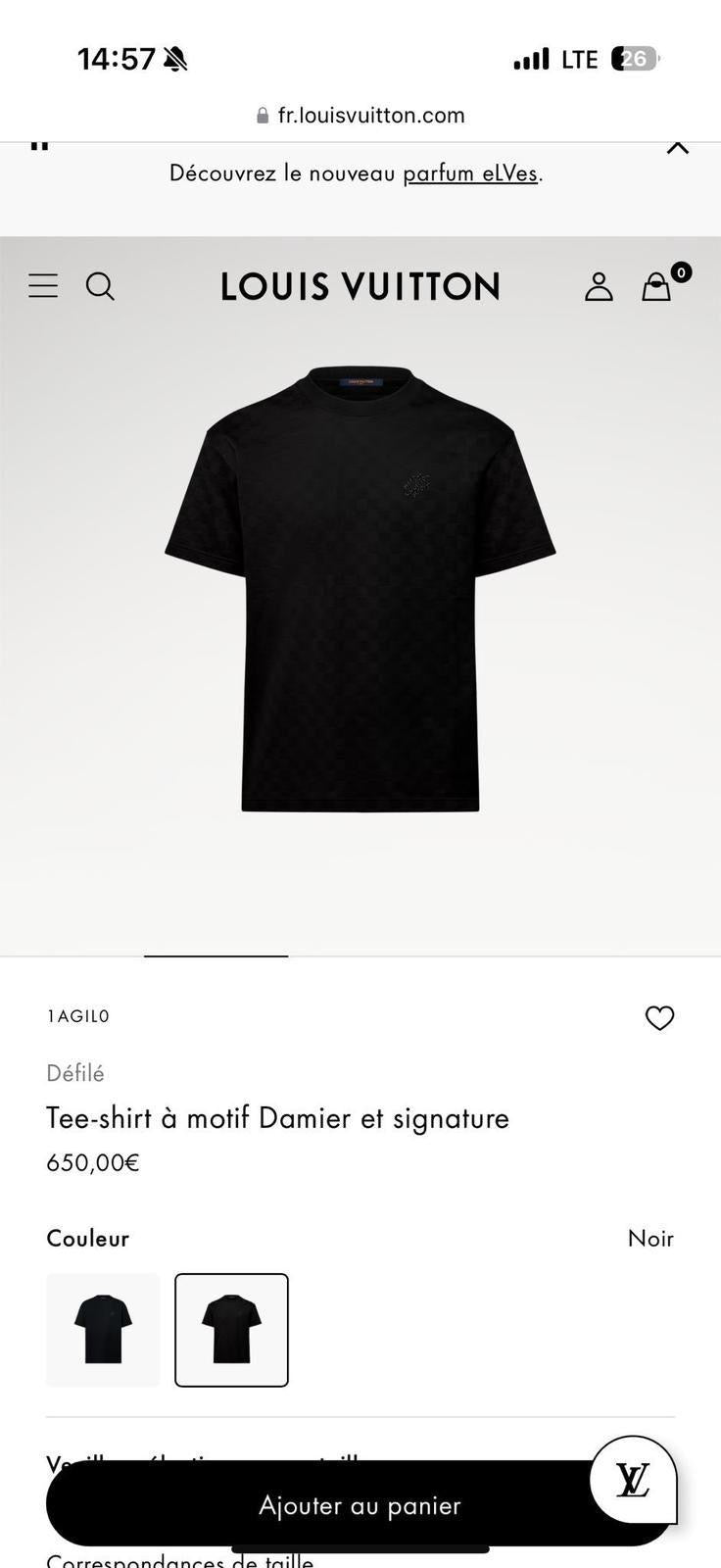This screenshot has height=1568, width=721.
Task: Pause the announcement banner
Action: (x=39, y=145)
